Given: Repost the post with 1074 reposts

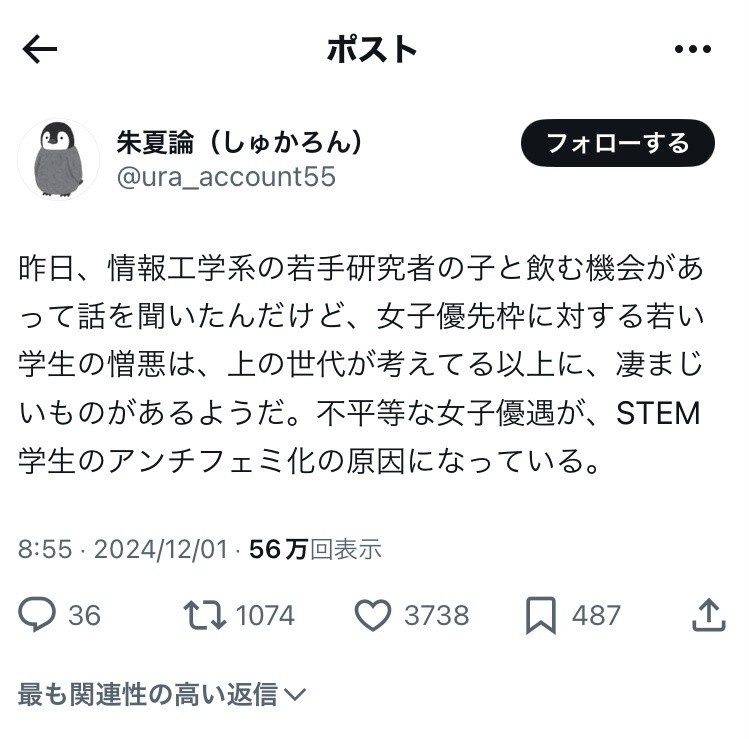Looking at the screenshot, I should coord(205,615).
